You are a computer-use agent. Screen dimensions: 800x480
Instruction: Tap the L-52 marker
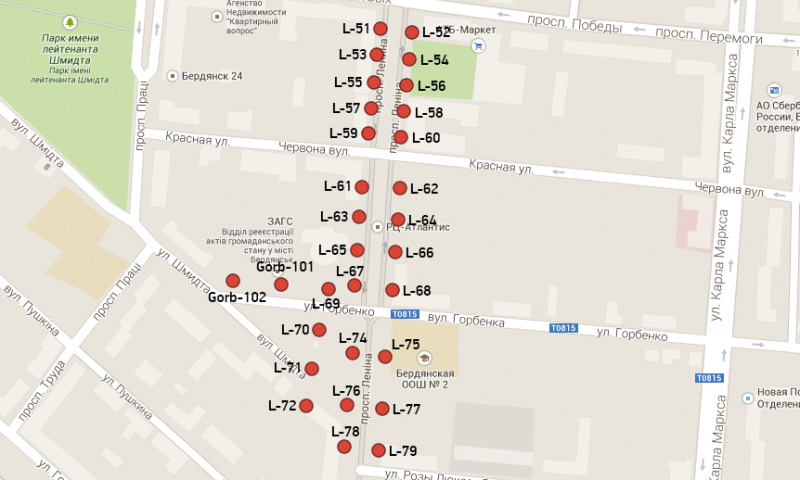(x=412, y=33)
